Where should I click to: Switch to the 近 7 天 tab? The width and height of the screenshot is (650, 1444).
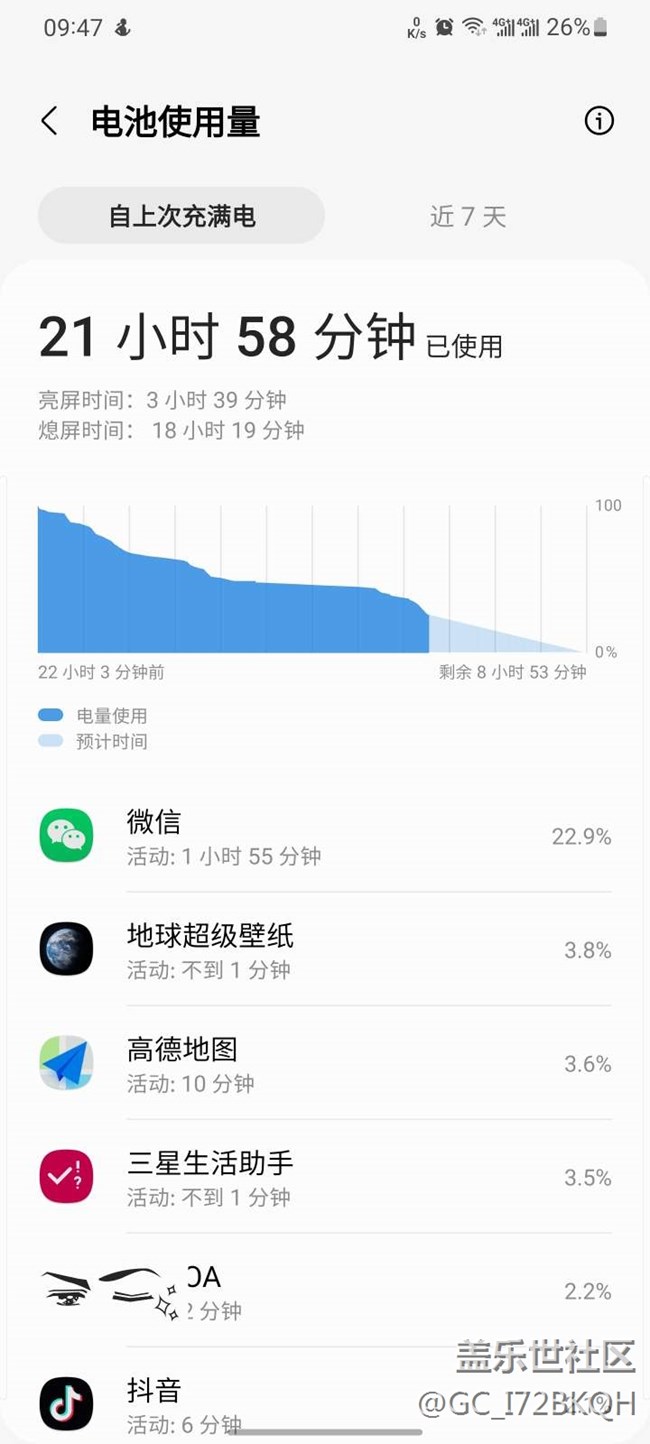pyautogui.click(x=468, y=216)
